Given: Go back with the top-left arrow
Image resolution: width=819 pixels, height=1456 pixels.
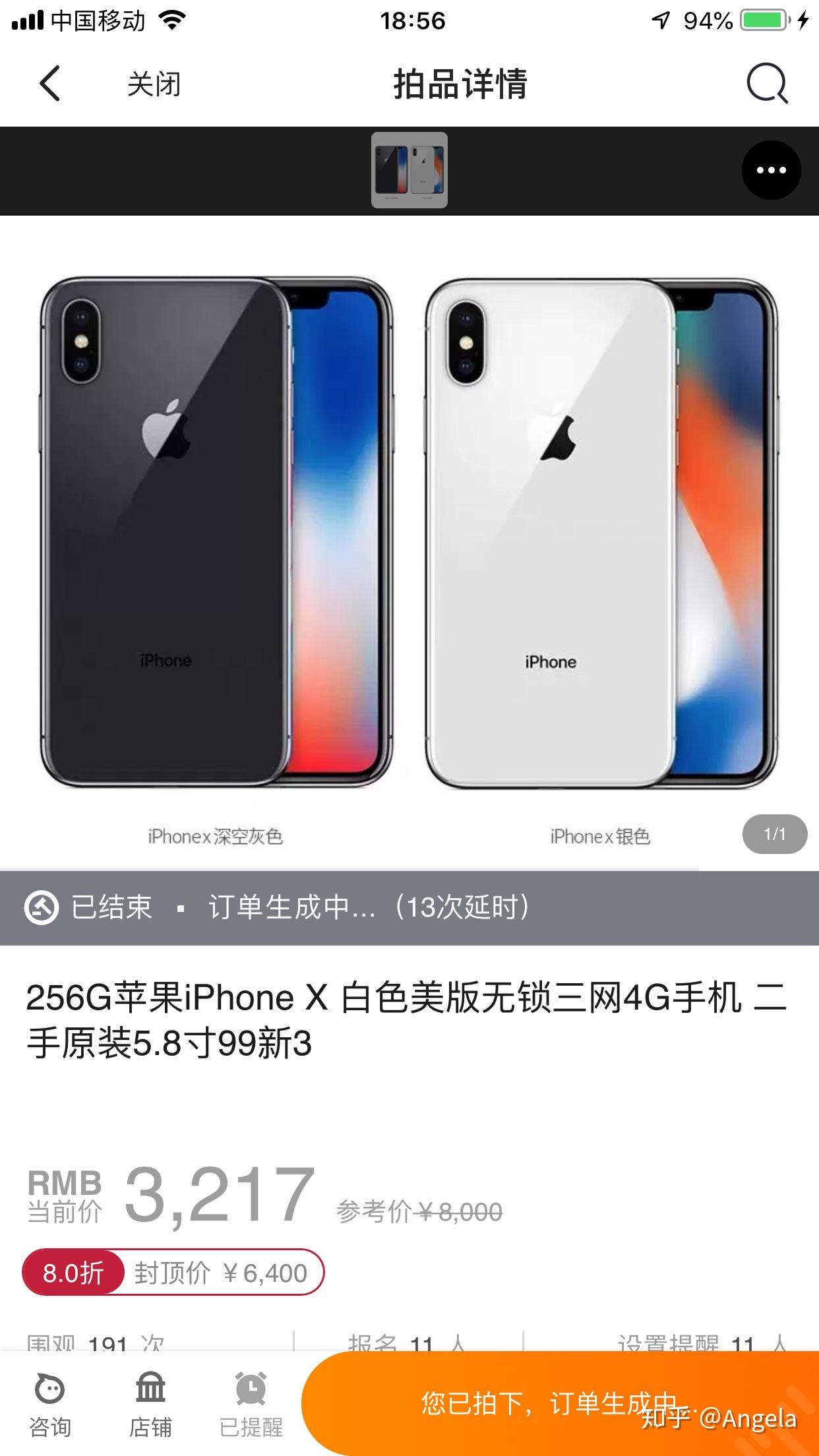Looking at the screenshot, I should (50, 84).
